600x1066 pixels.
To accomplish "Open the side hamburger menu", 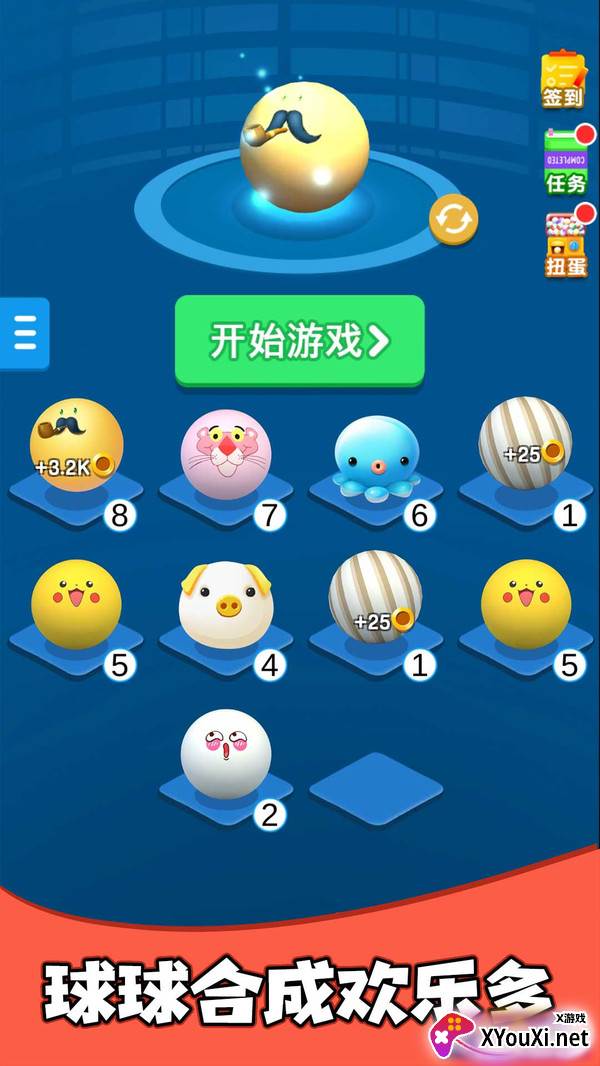I will tap(24, 333).
